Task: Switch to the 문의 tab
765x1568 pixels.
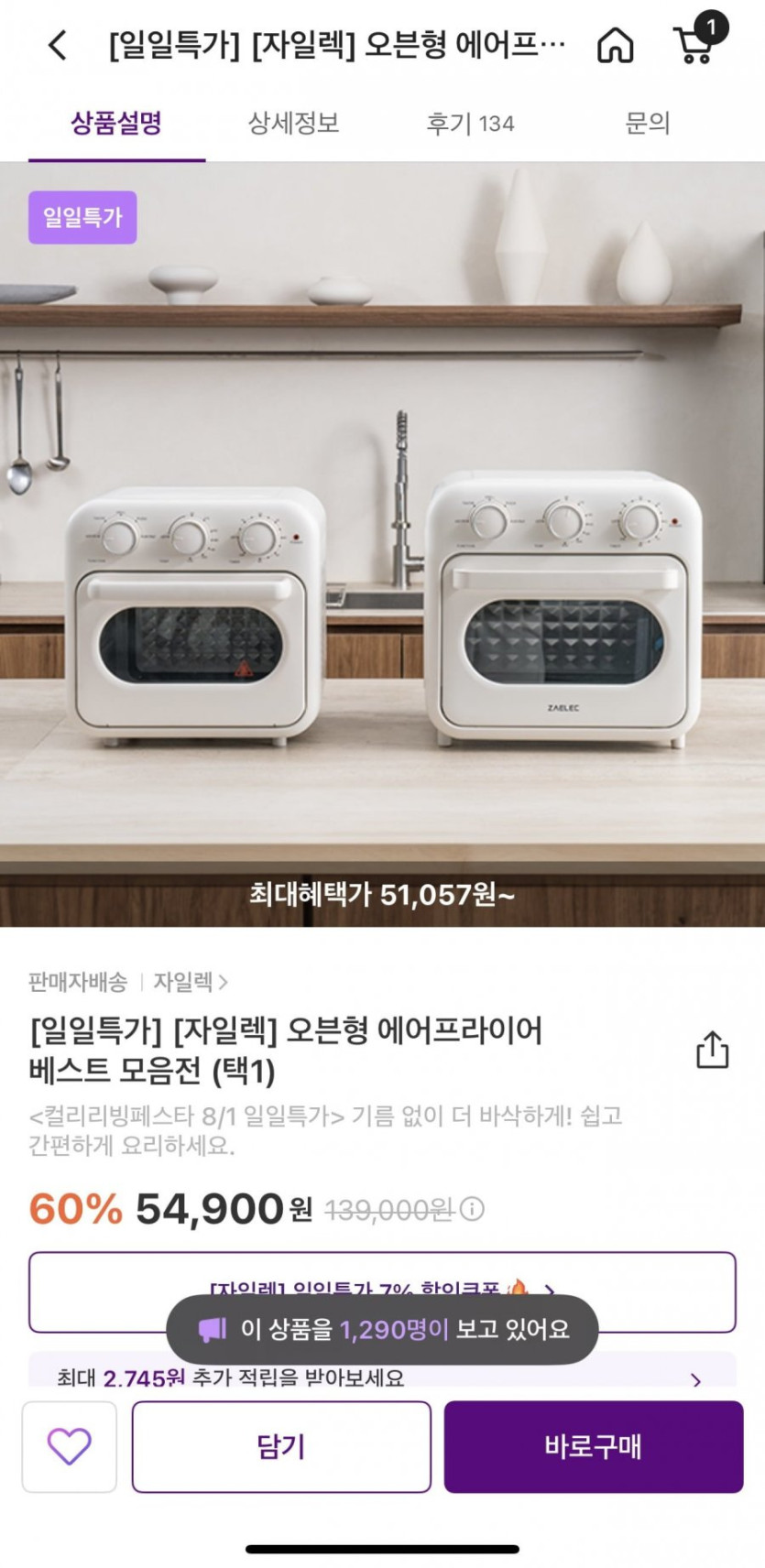Action: [x=647, y=124]
